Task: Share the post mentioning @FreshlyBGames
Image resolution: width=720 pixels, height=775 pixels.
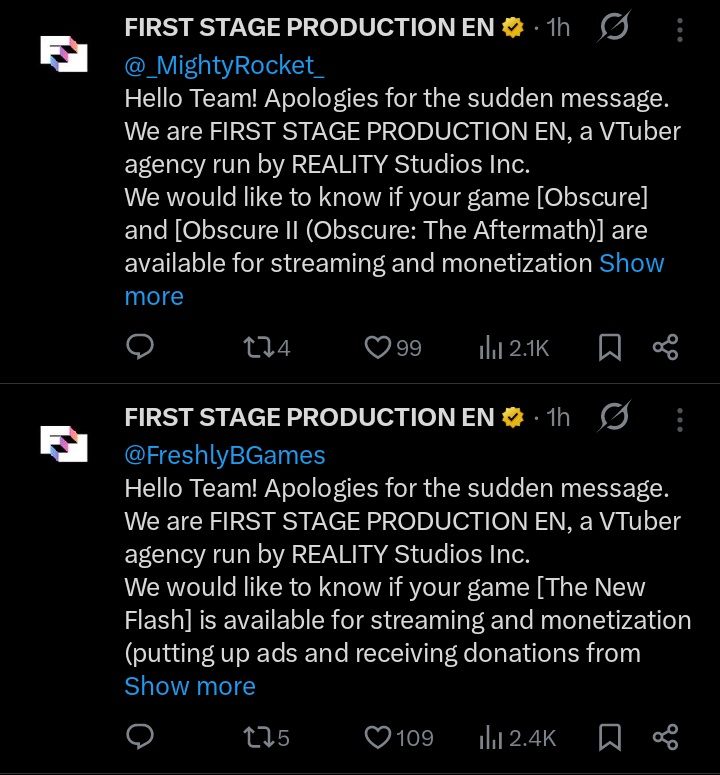Action: (x=666, y=737)
